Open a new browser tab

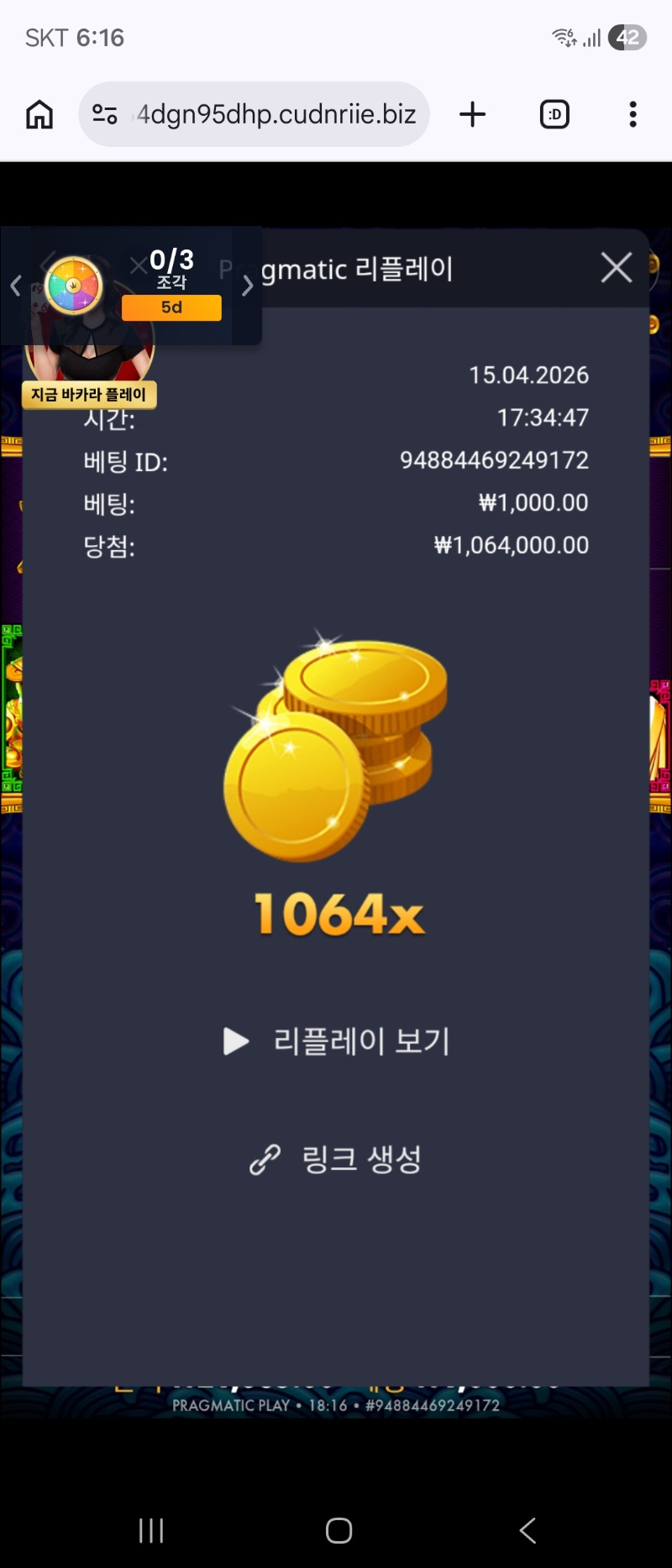coord(473,114)
